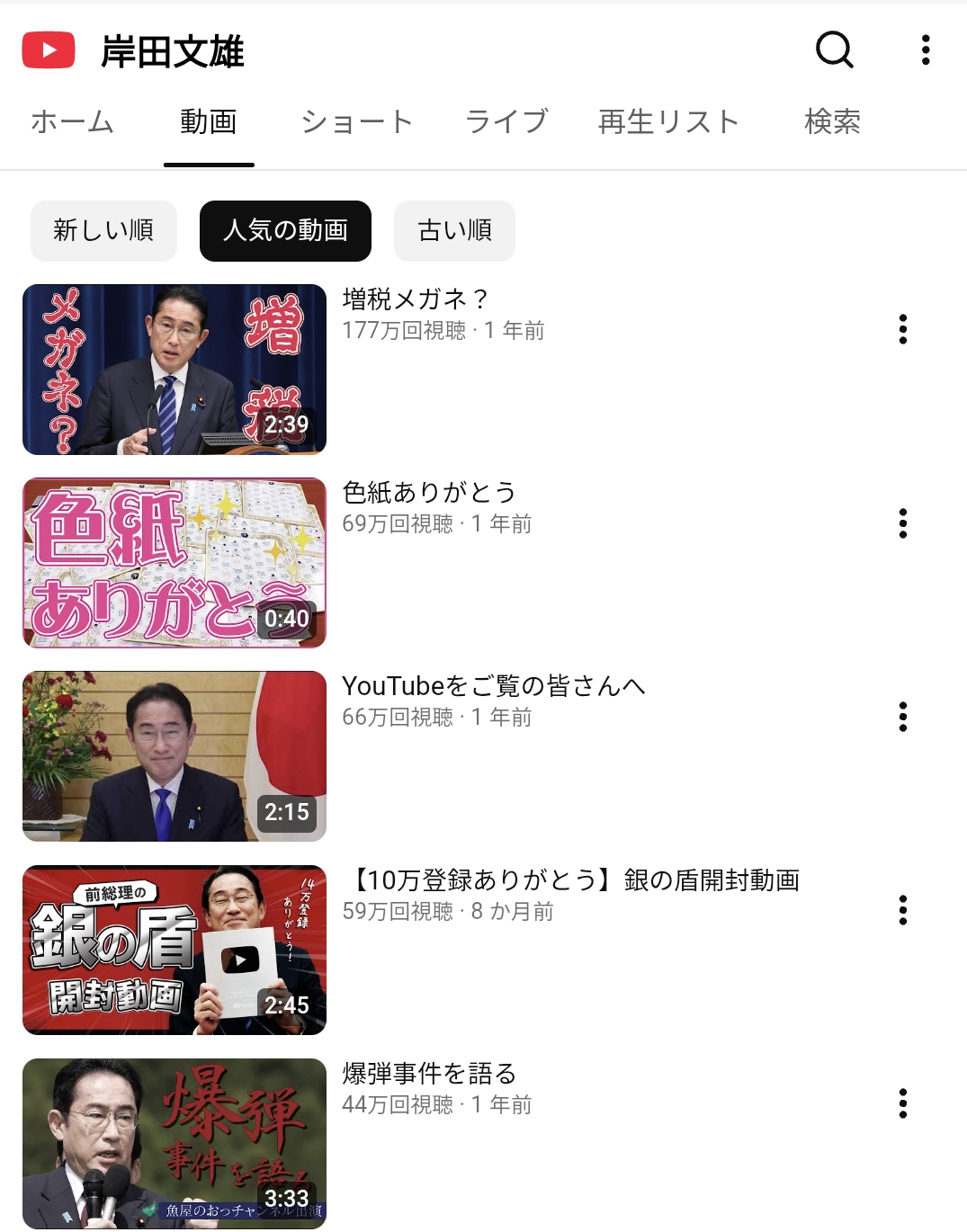Switch to the ホーム tab
Screen dimensions: 967x1232
pos(72,121)
